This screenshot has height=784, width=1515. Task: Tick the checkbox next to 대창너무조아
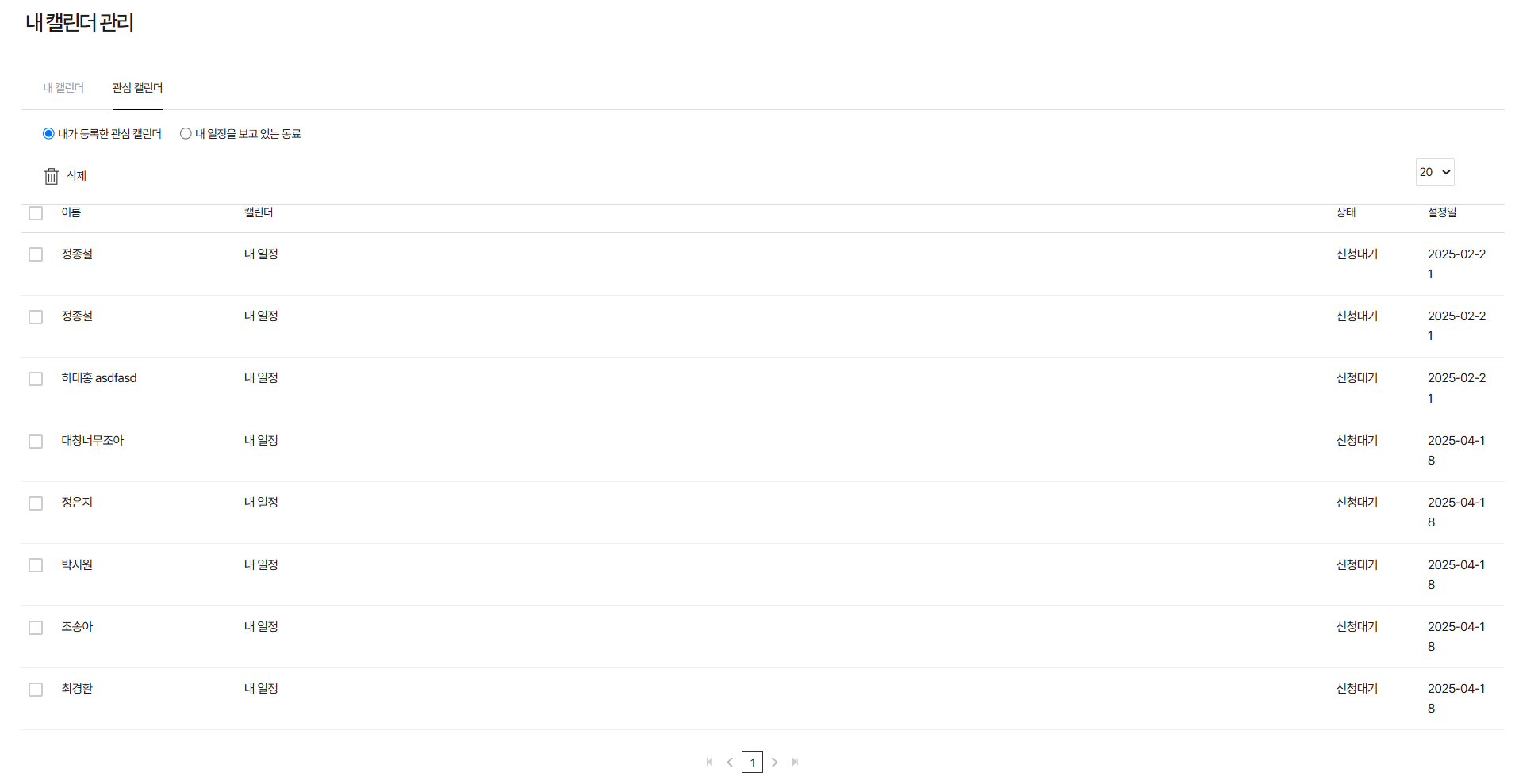coord(36,442)
